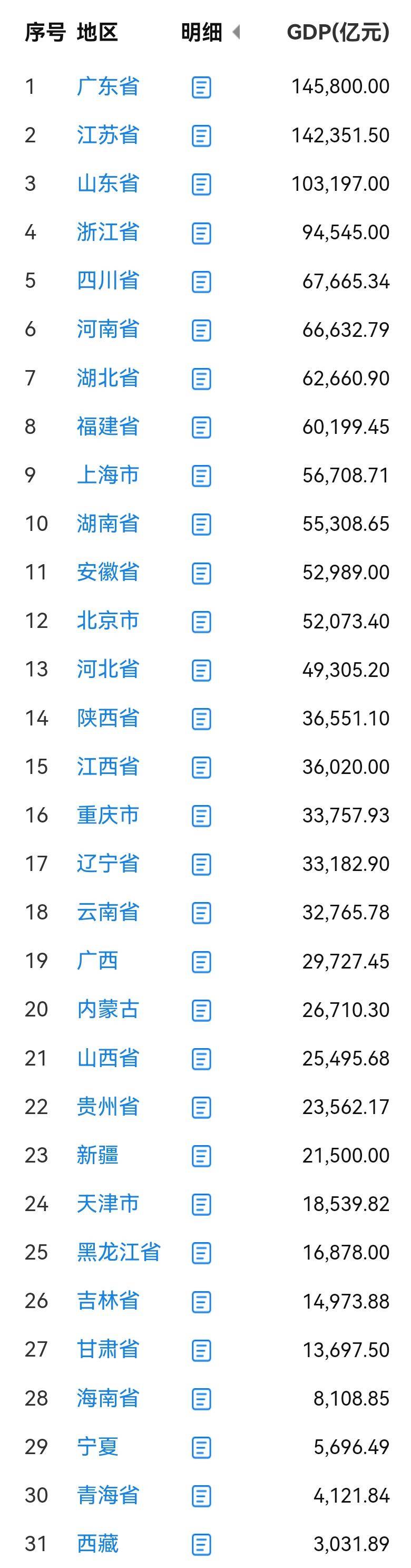
Task: Open the 上海市 region link
Action: [107, 475]
